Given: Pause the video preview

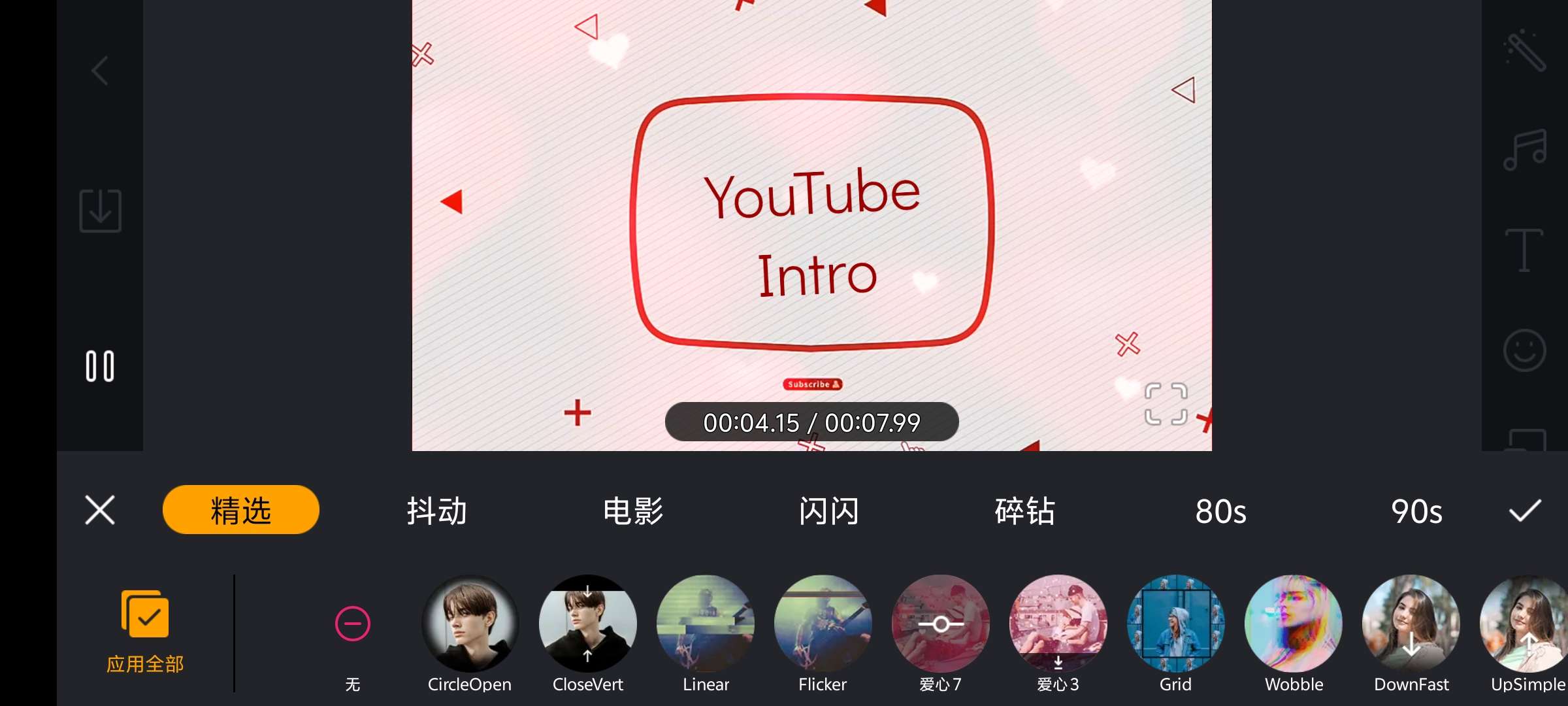Looking at the screenshot, I should (100, 366).
